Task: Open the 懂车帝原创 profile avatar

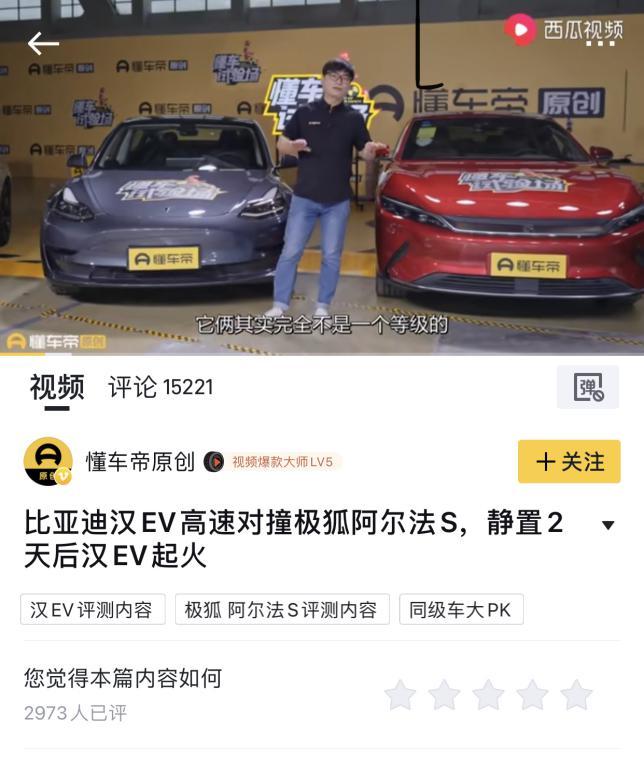Action: coord(48,462)
